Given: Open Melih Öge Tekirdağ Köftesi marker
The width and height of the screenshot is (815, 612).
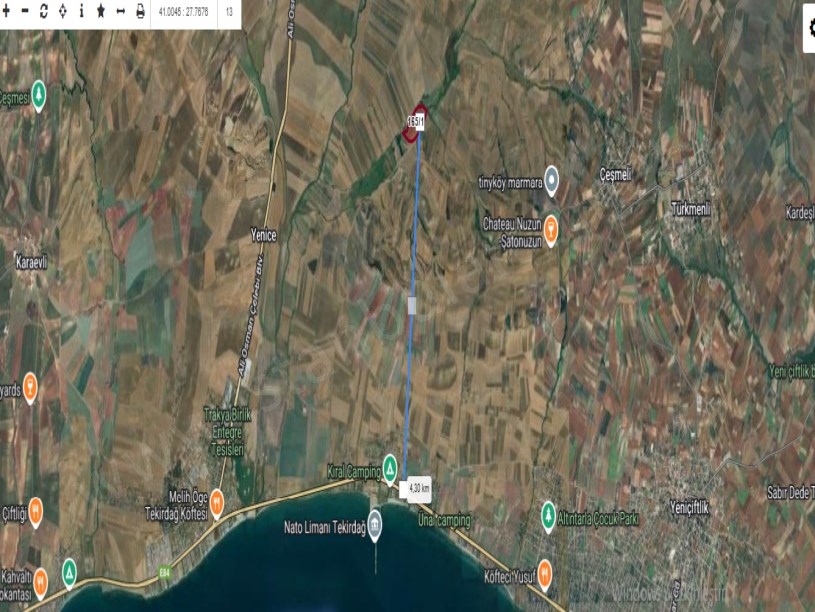Looking at the screenshot, I should 217,503.
